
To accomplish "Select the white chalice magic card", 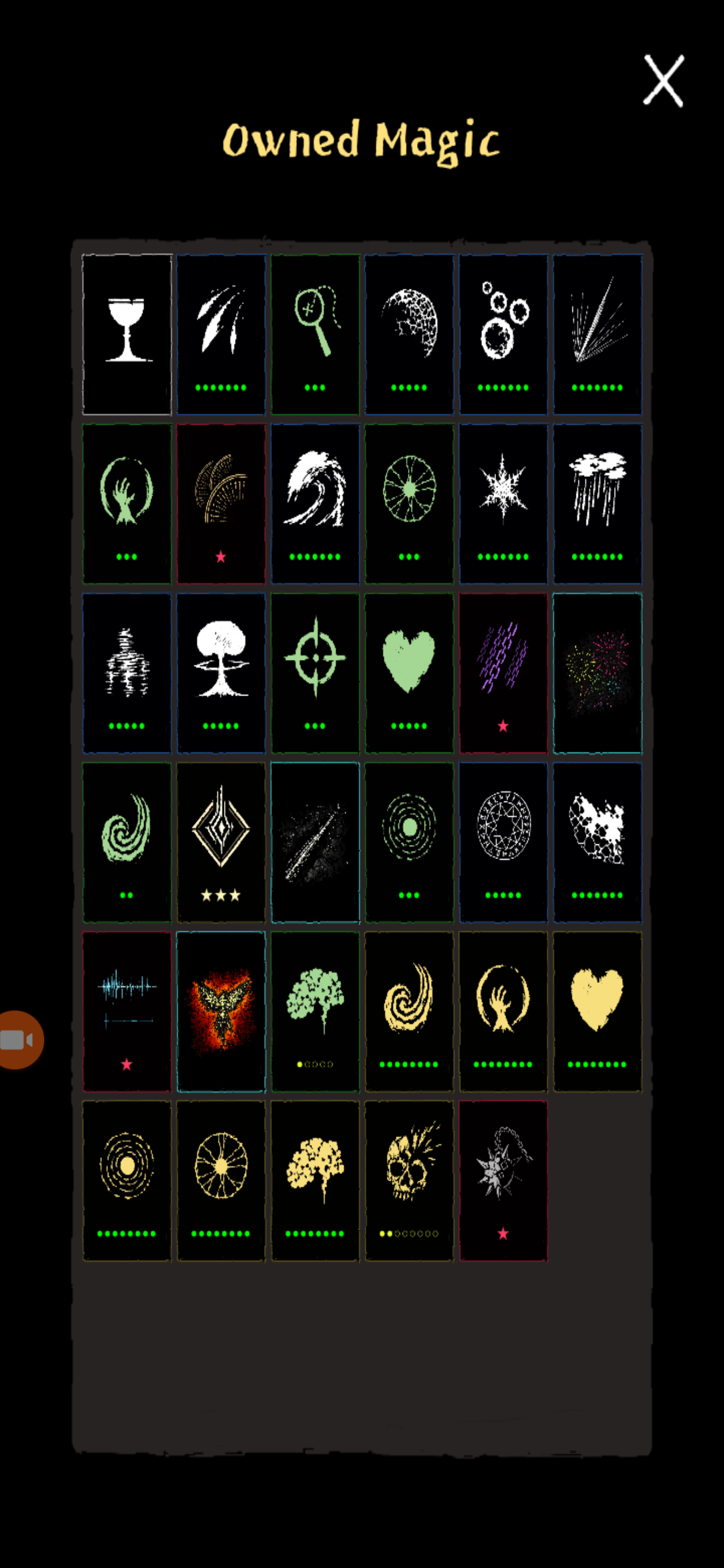I will coord(127,334).
